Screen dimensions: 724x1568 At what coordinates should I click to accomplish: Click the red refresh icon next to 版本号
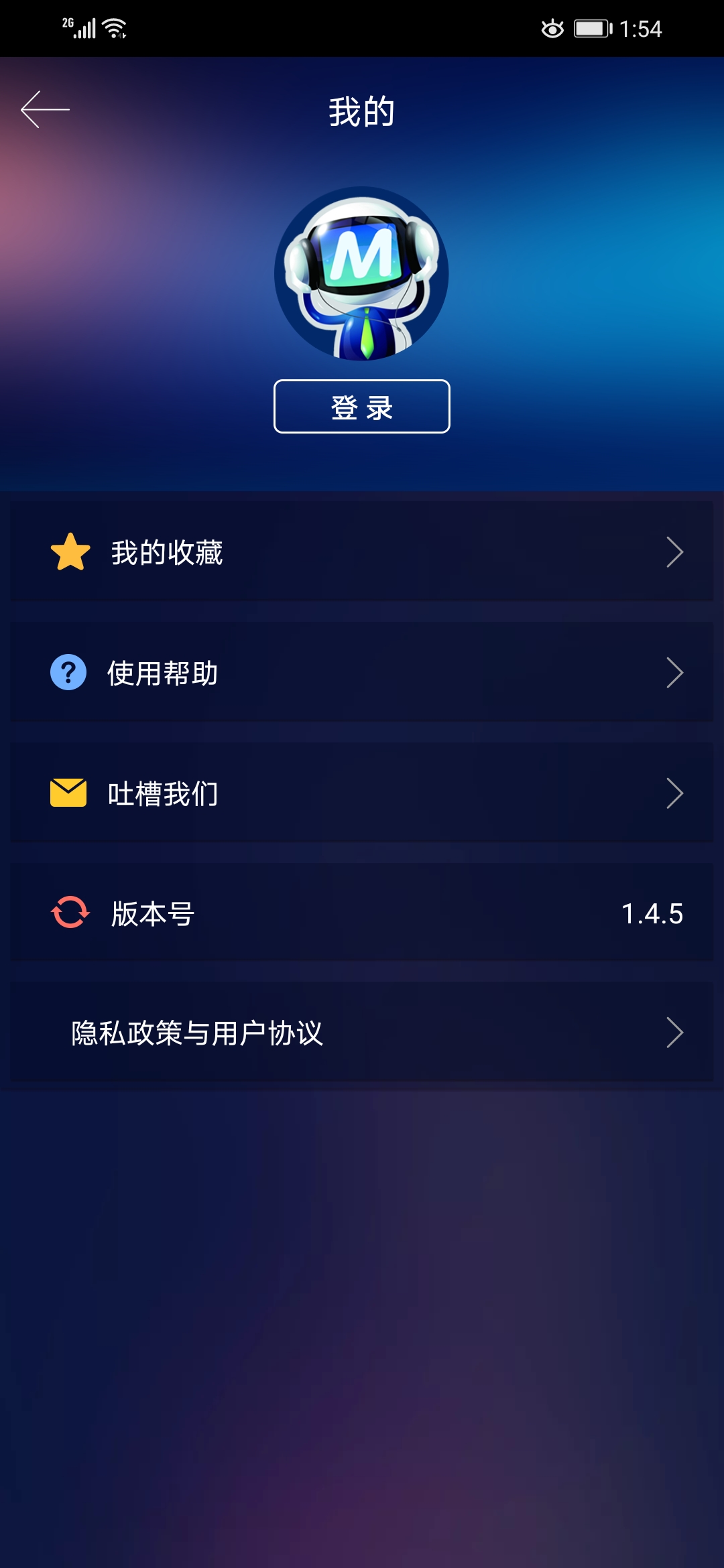(69, 913)
